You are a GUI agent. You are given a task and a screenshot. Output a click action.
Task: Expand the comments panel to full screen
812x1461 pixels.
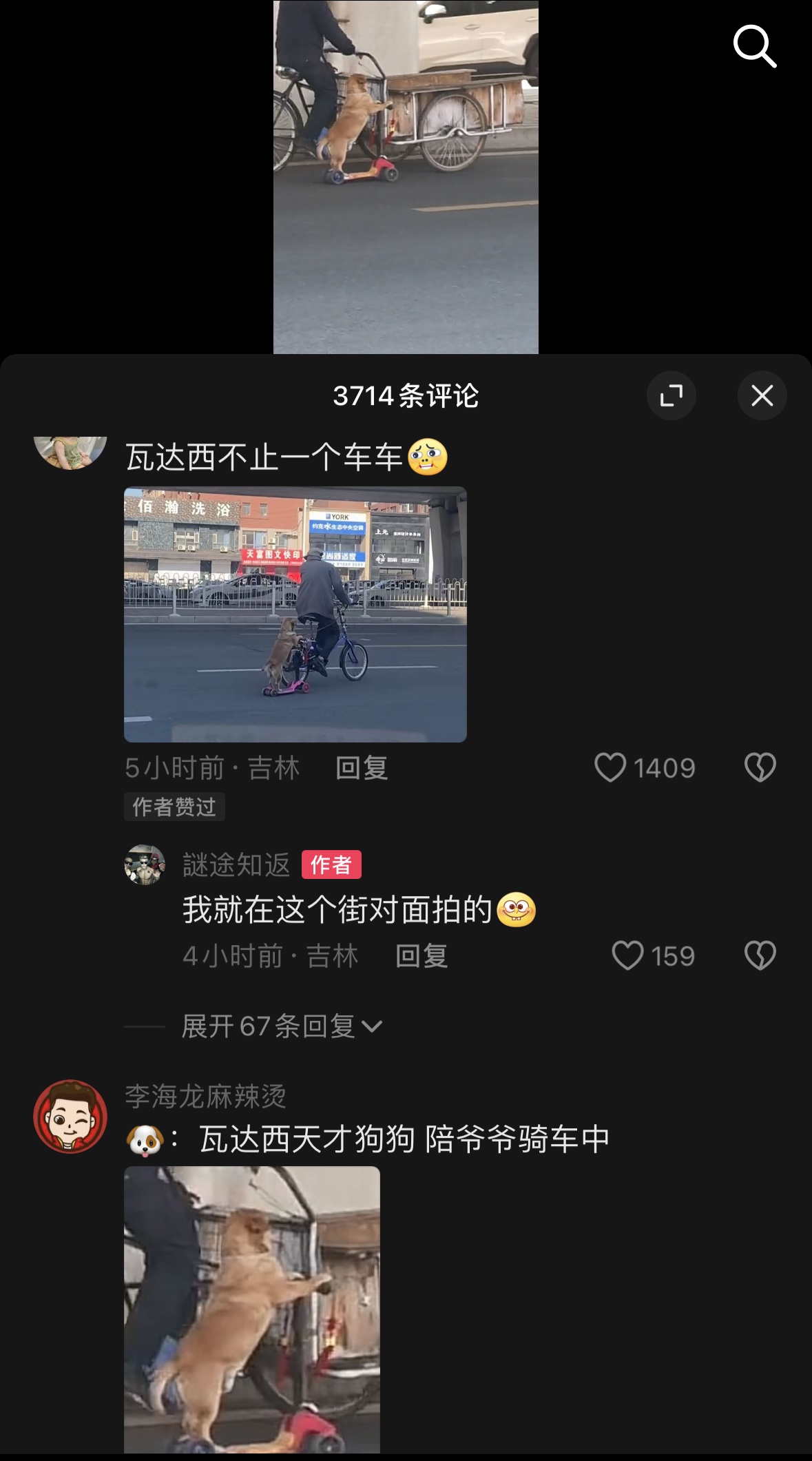pos(671,396)
